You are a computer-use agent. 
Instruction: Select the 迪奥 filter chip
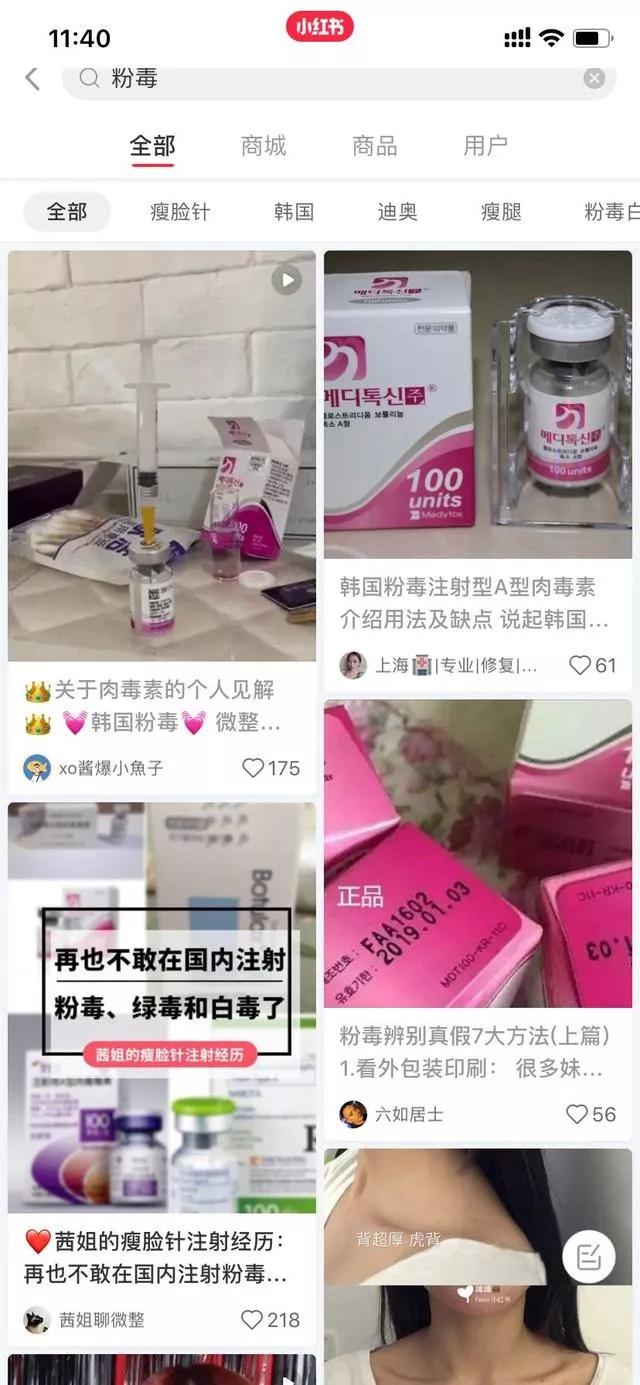[397, 212]
